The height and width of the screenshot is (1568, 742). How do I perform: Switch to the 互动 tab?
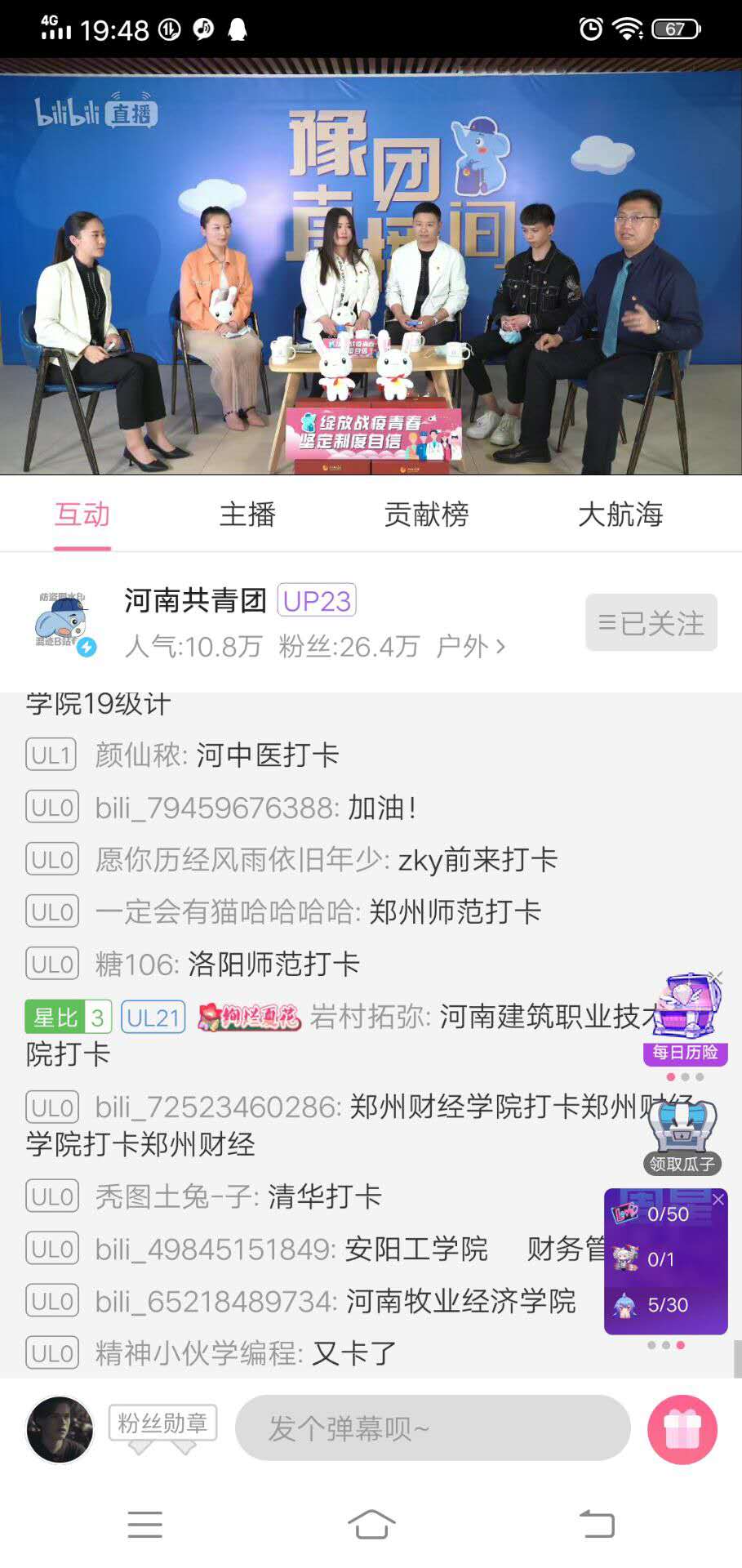[x=82, y=514]
